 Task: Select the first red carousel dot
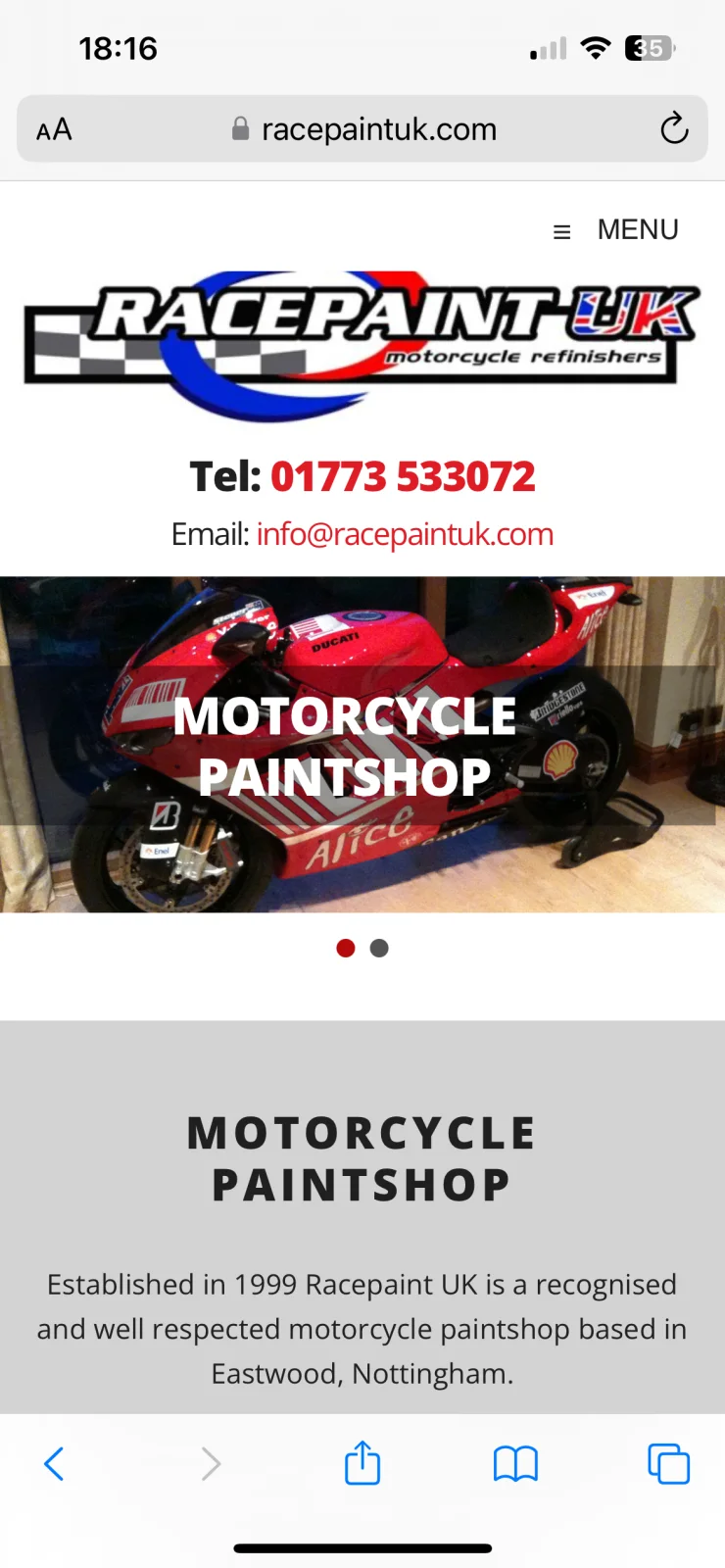pyautogui.click(x=345, y=948)
